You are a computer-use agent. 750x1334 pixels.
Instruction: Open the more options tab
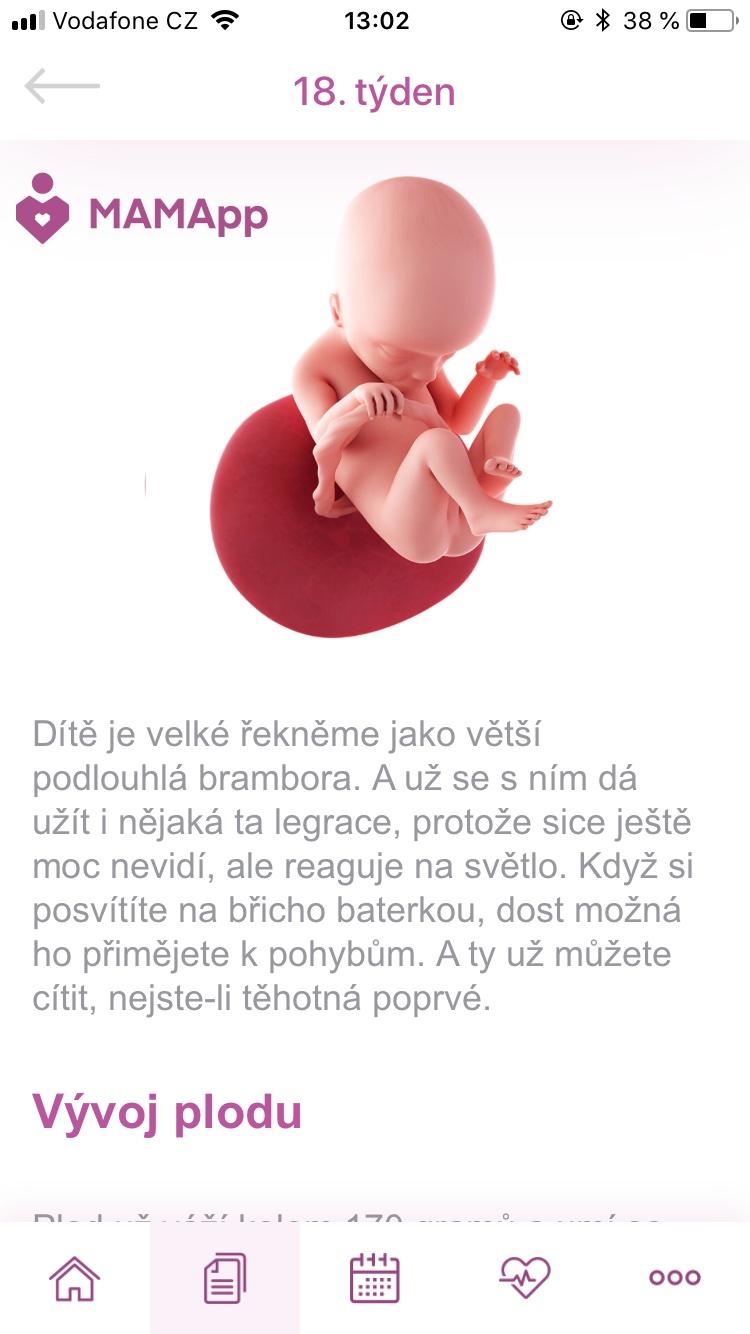(x=675, y=1277)
